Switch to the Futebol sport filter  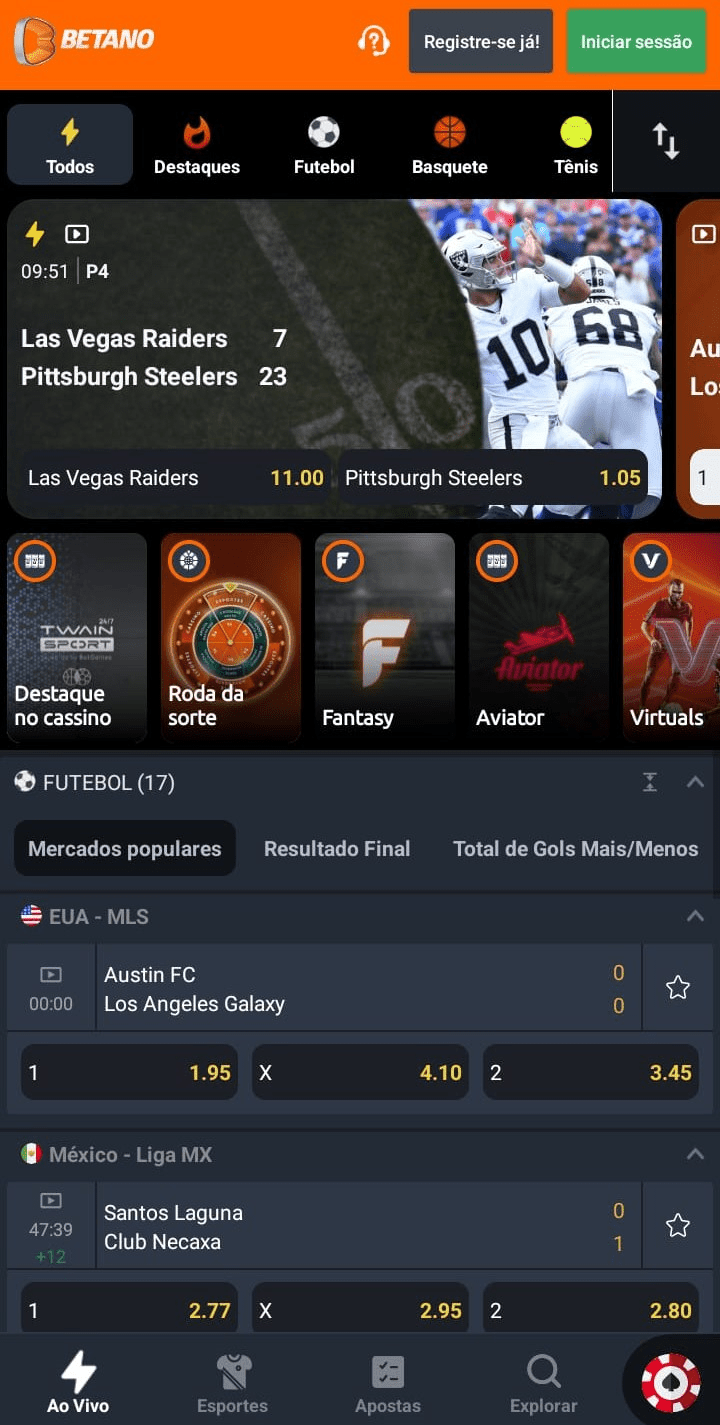[324, 146]
